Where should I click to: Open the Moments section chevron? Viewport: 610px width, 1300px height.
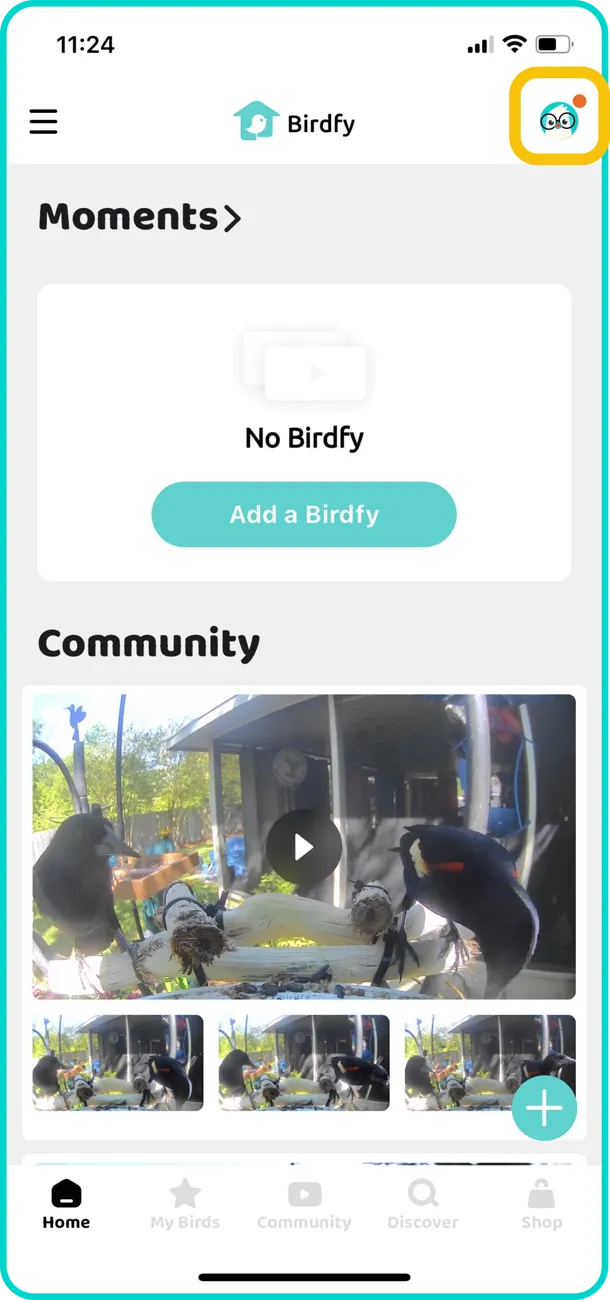[232, 217]
